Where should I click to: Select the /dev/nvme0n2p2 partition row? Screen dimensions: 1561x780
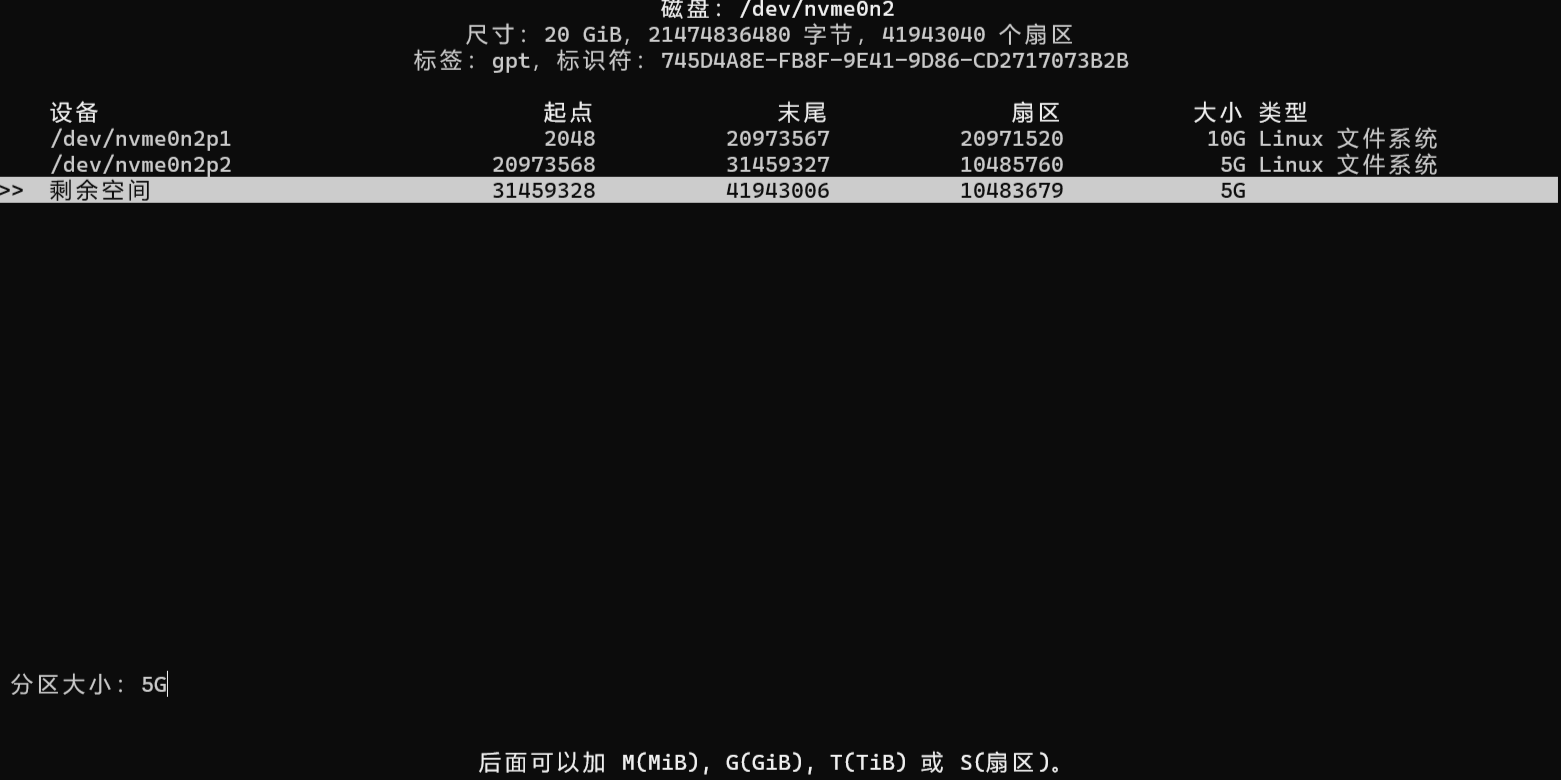[x=141, y=165]
